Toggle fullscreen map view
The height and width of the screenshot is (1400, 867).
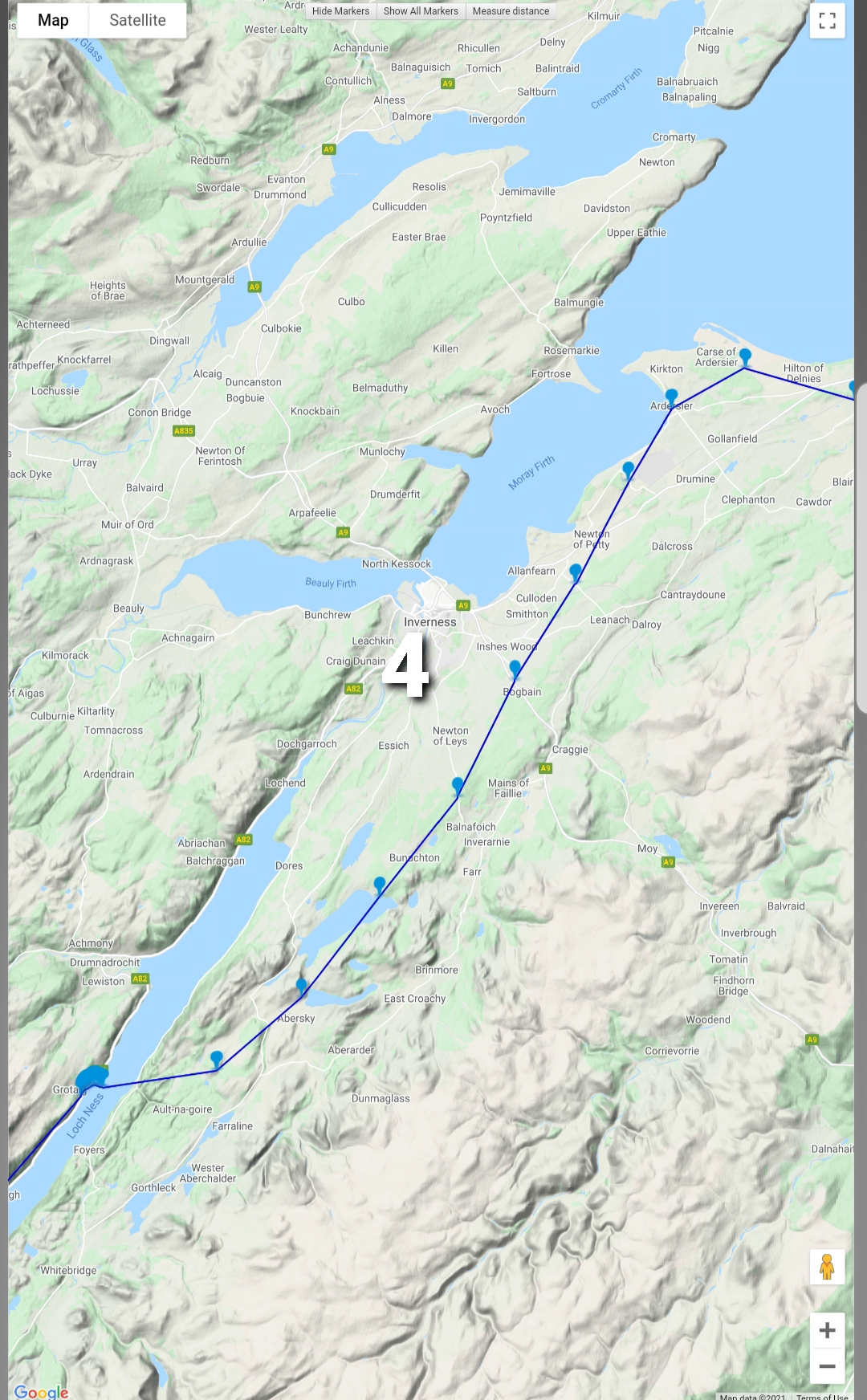827,21
